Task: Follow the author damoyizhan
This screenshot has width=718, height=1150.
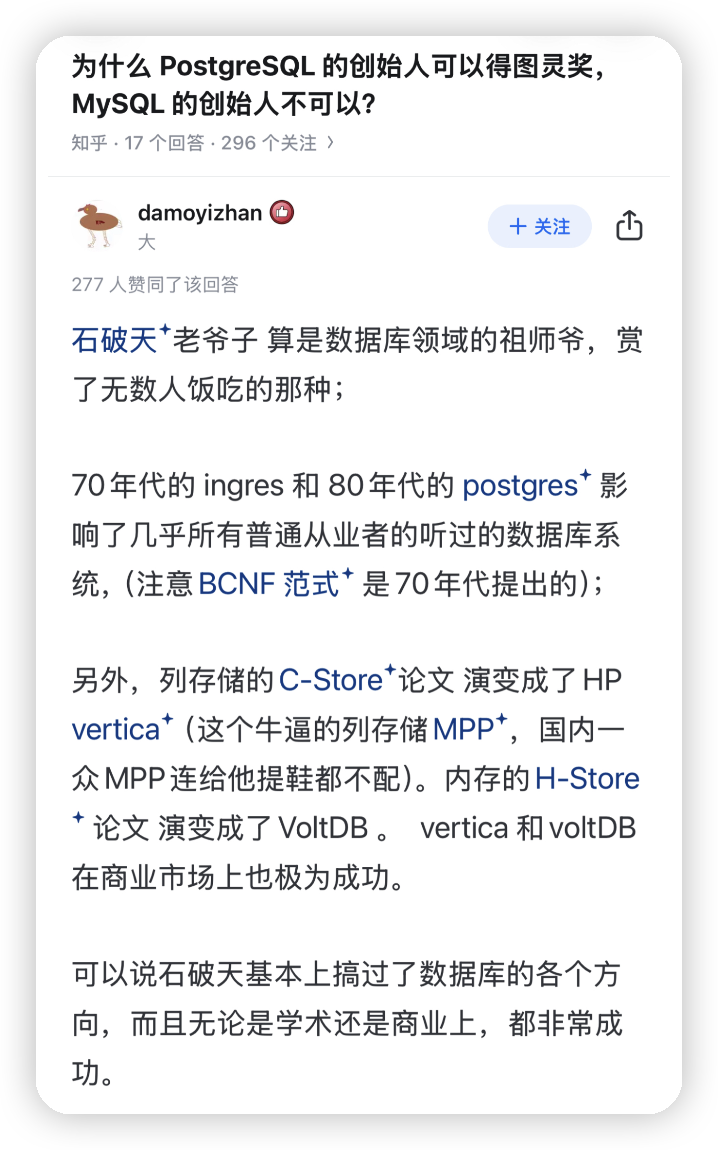Action: [539, 226]
